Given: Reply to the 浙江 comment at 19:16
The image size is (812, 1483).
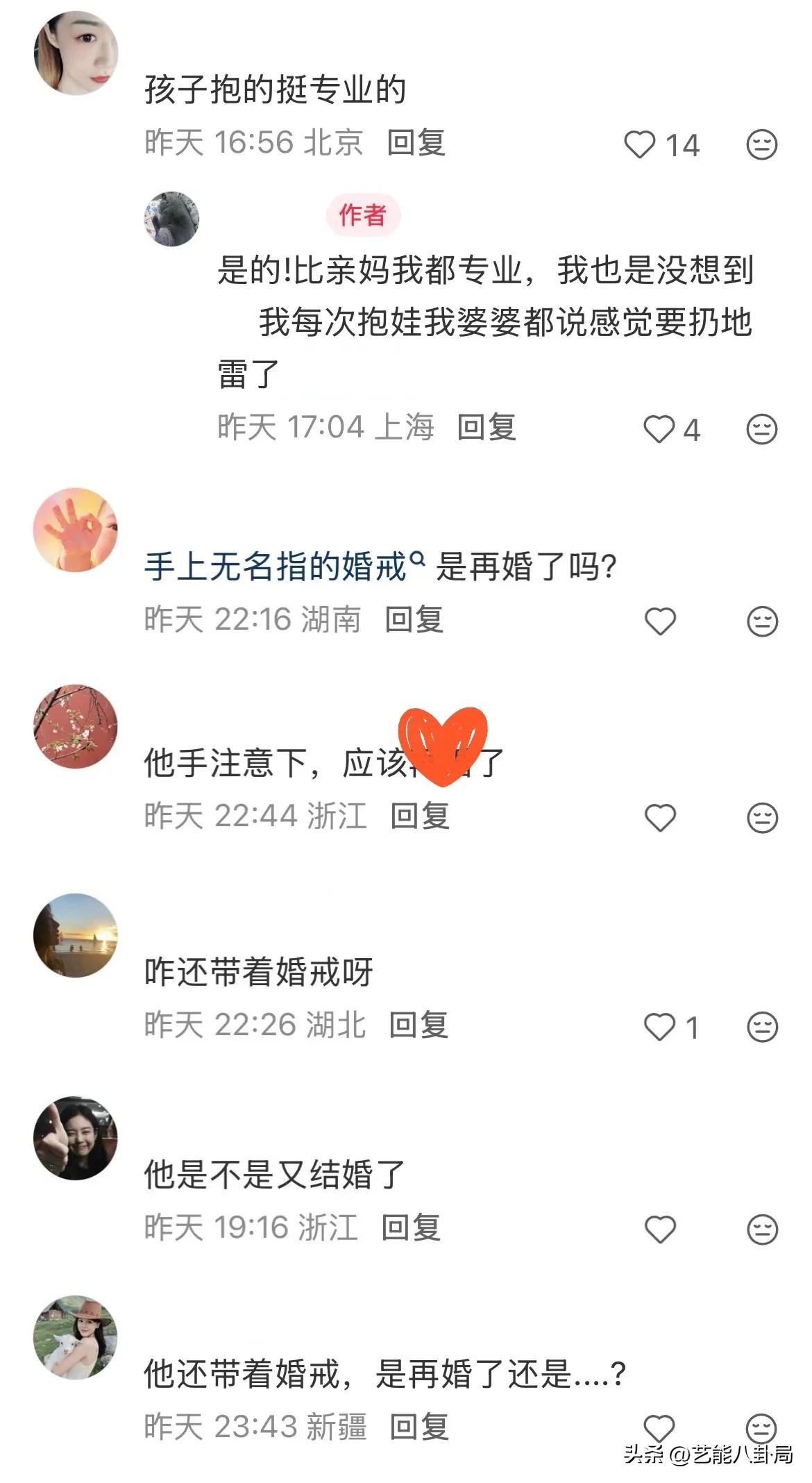Looking at the screenshot, I should coord(411,1228).
